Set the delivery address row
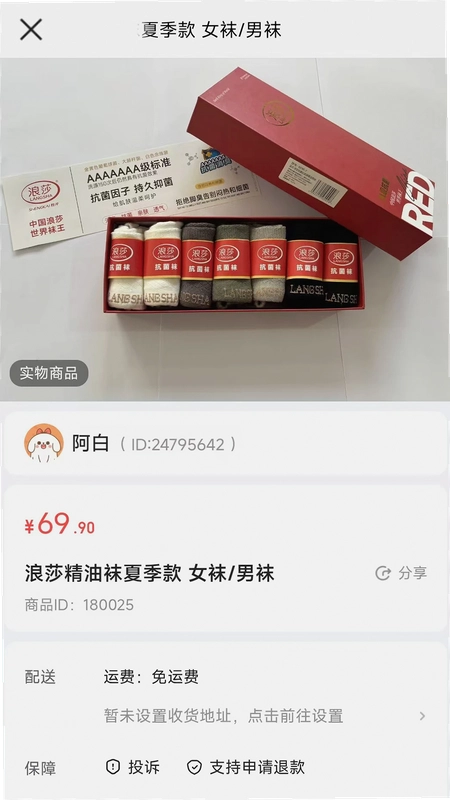The height and width of the screenshot is (800, 450). click(265, 716)
